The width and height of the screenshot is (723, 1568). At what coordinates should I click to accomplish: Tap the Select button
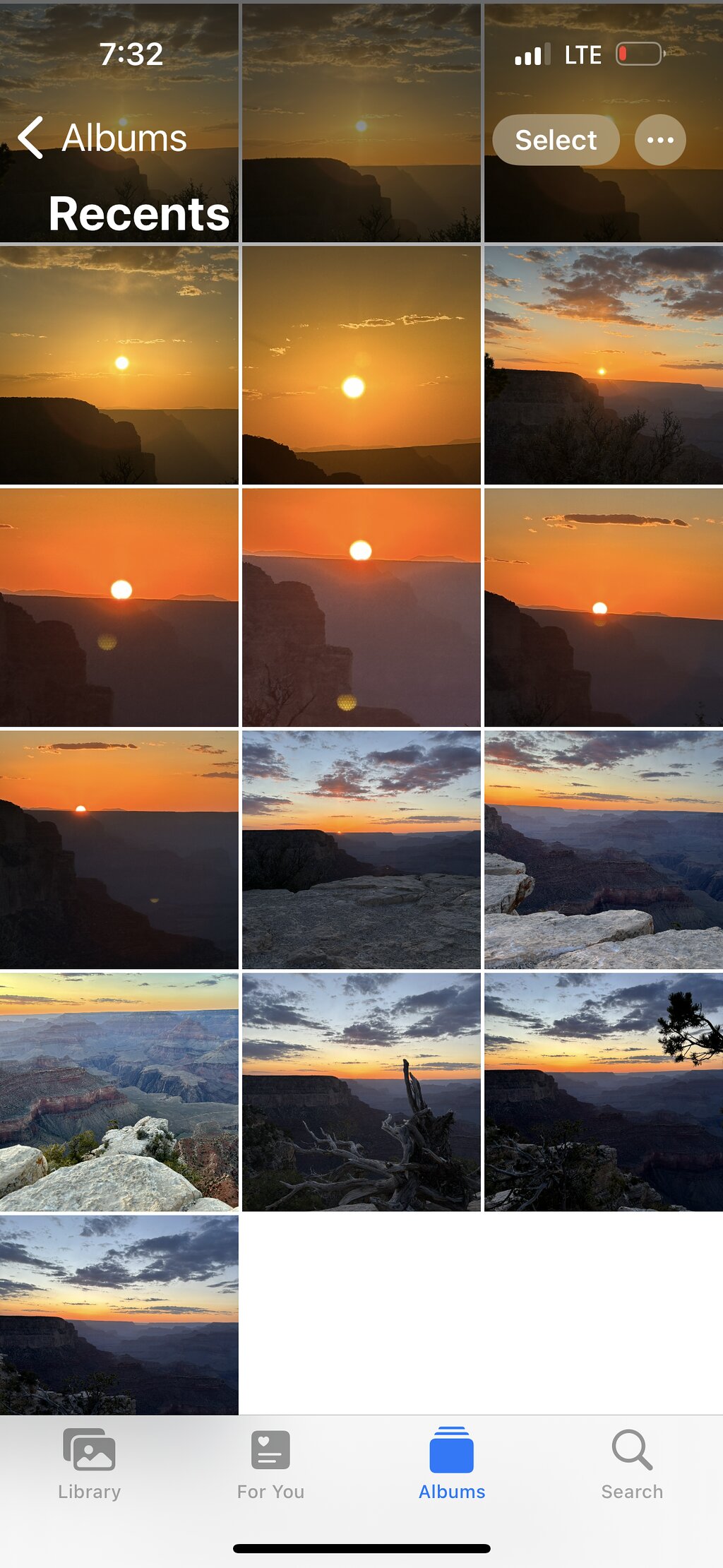(x=556, y=140)
